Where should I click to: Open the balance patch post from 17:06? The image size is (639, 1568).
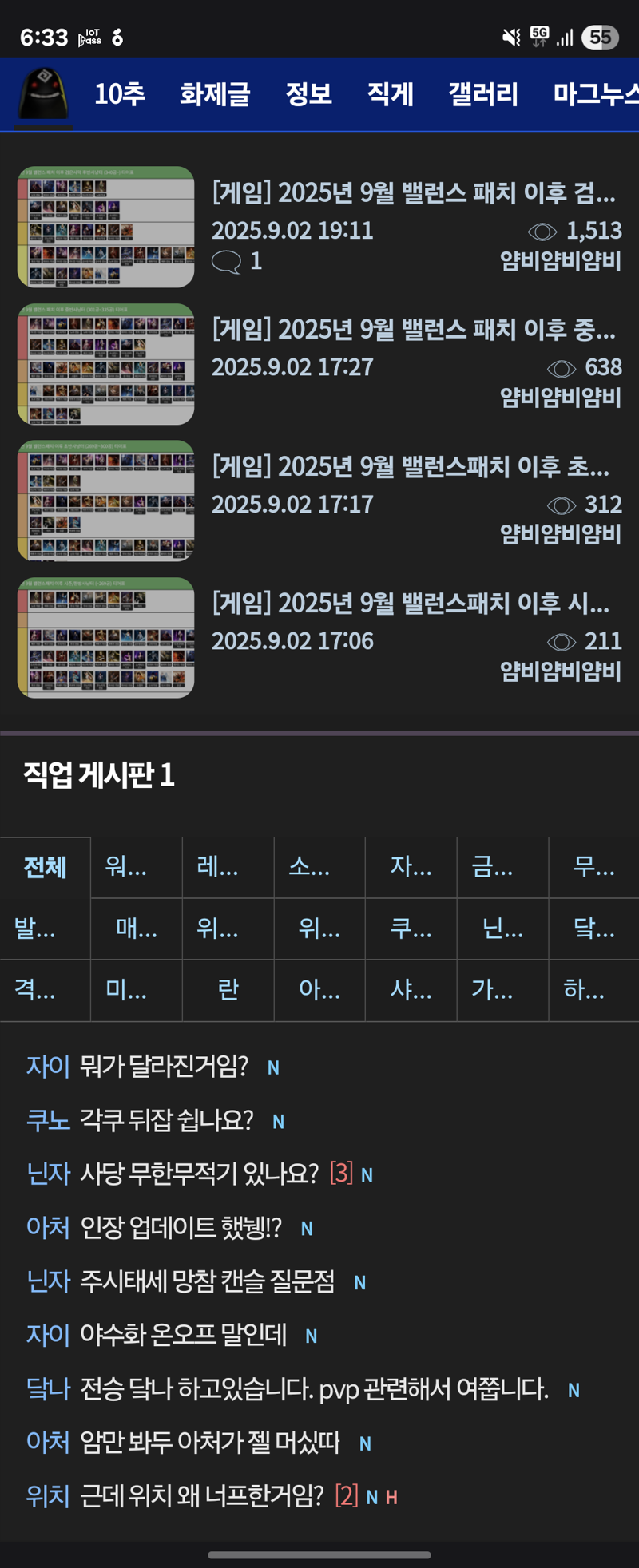[410, 604]
